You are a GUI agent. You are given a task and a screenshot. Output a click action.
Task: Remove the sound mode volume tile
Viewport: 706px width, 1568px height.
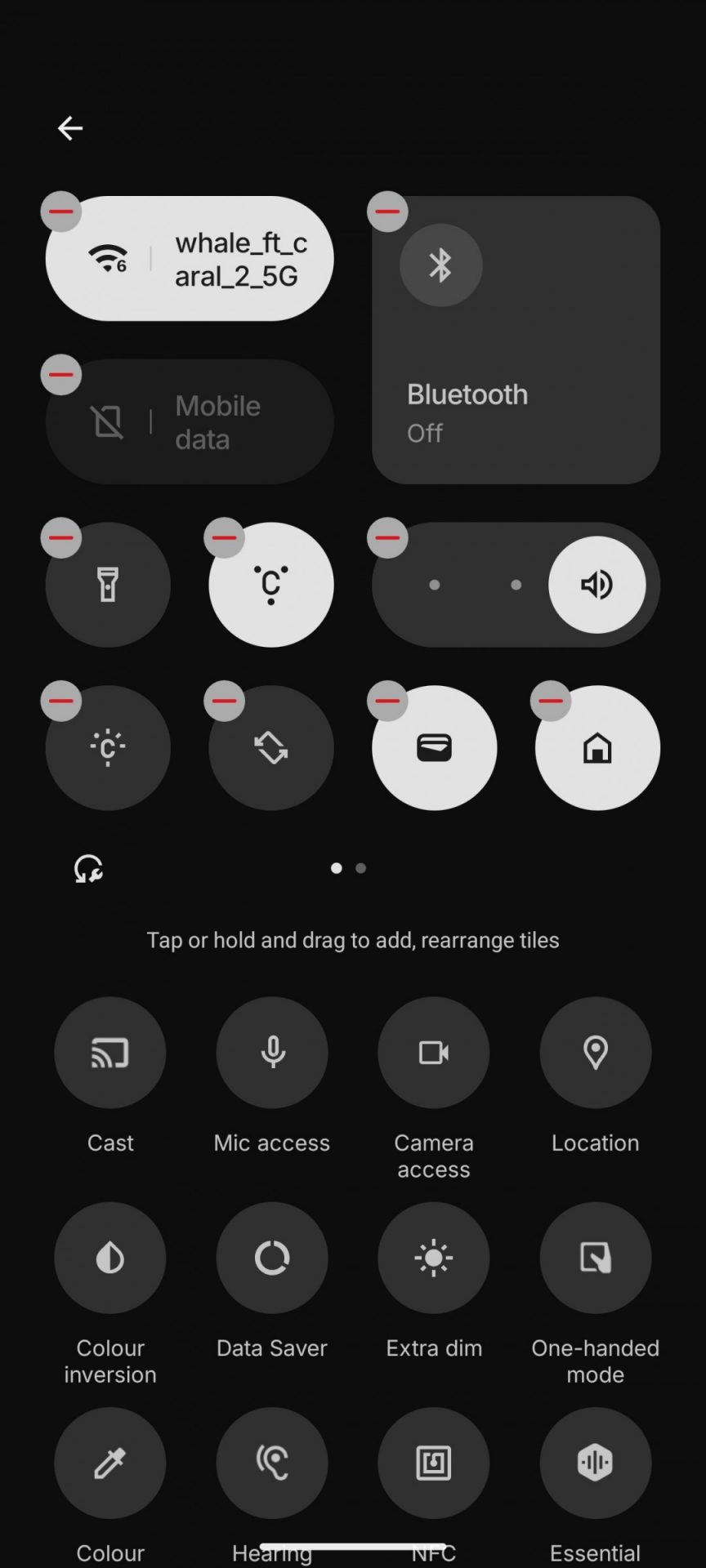coord(387,537)
